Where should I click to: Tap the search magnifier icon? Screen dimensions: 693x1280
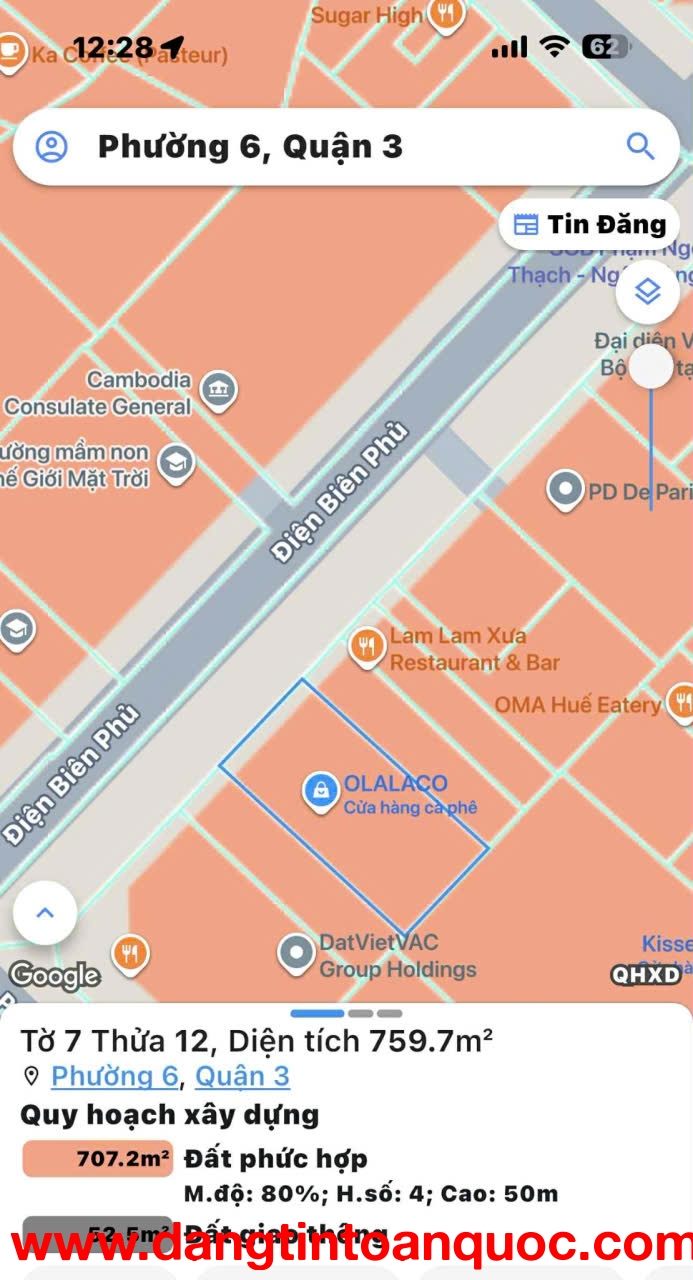(x=640, y=147)
